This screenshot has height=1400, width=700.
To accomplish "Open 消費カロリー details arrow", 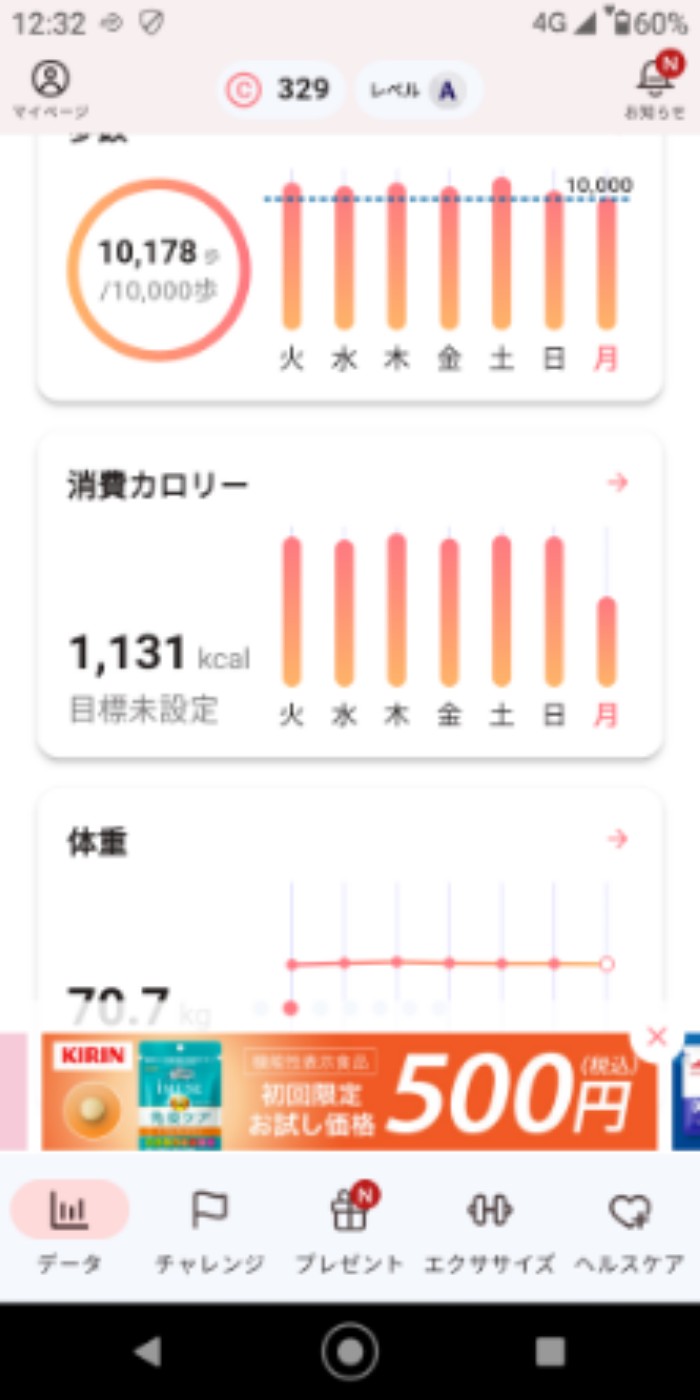I will click(618, 483).
